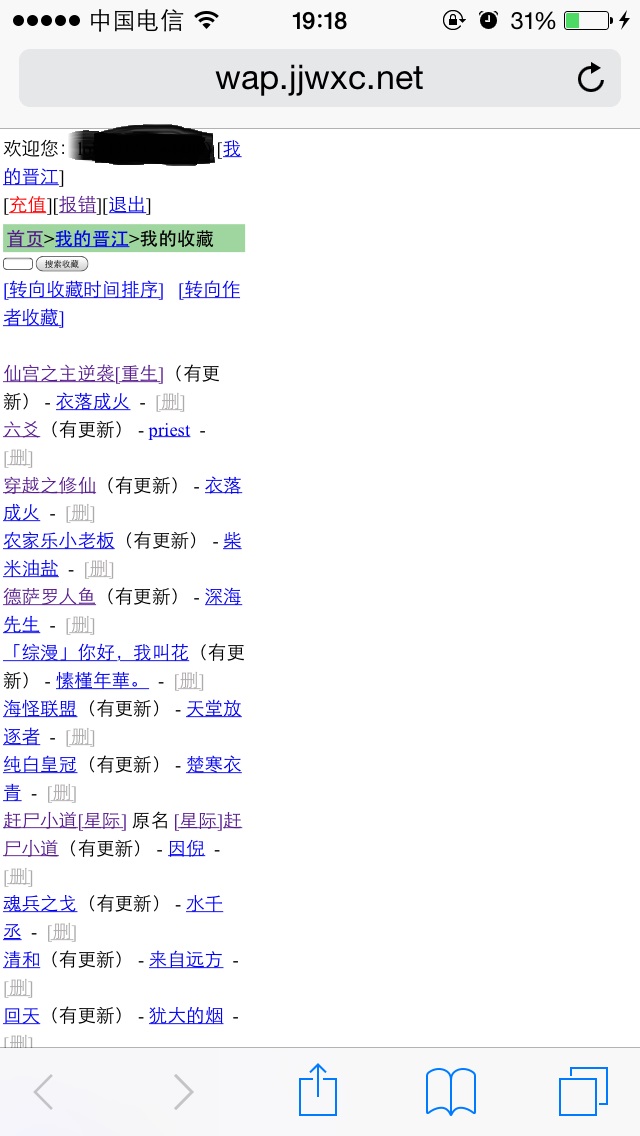640x1136 pixels.
Task: Switch to 转向收藏时间排序 sorting
Action: tap(83, 291)
